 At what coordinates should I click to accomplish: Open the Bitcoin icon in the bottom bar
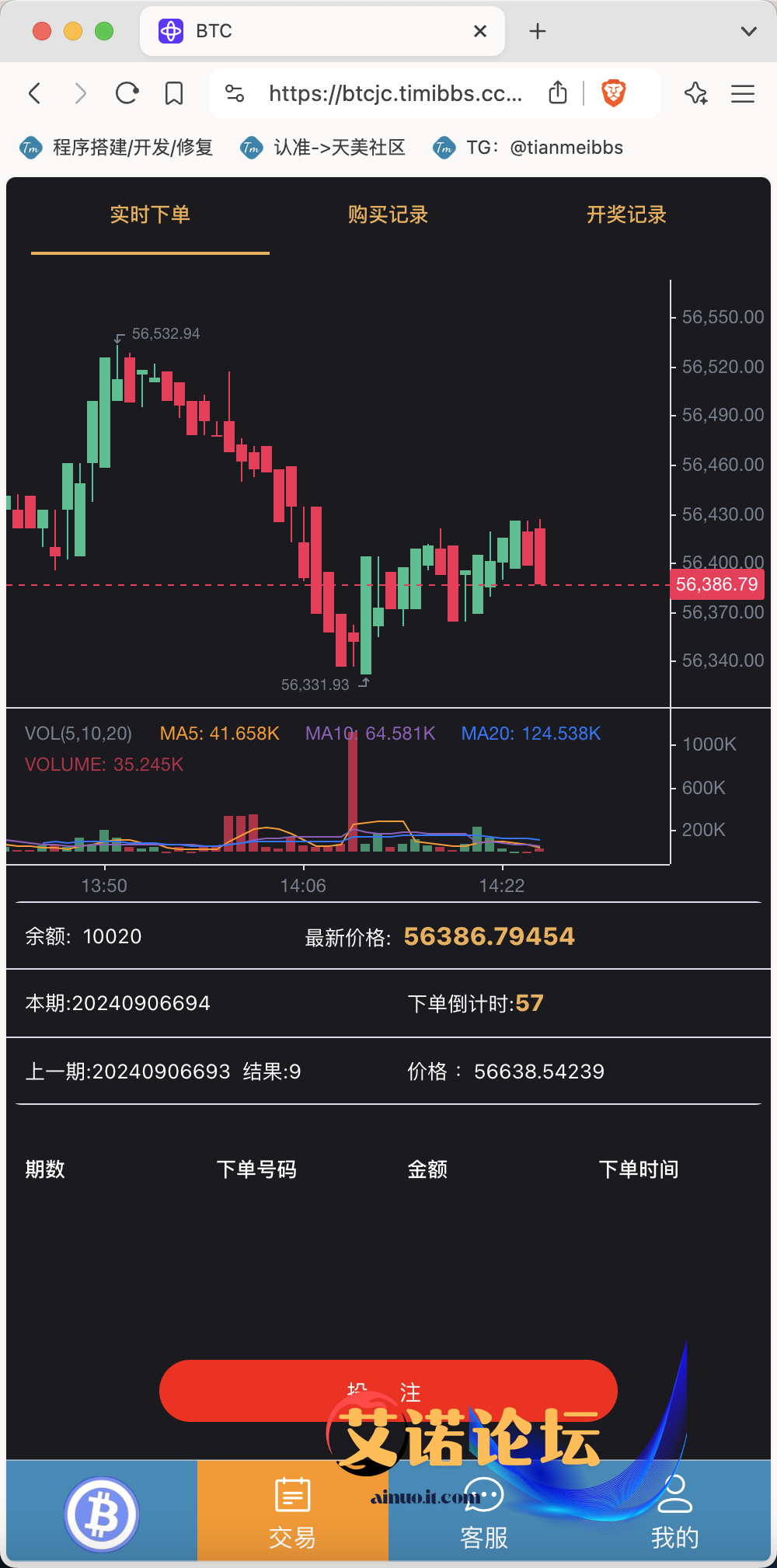[x=102, y=1514]
